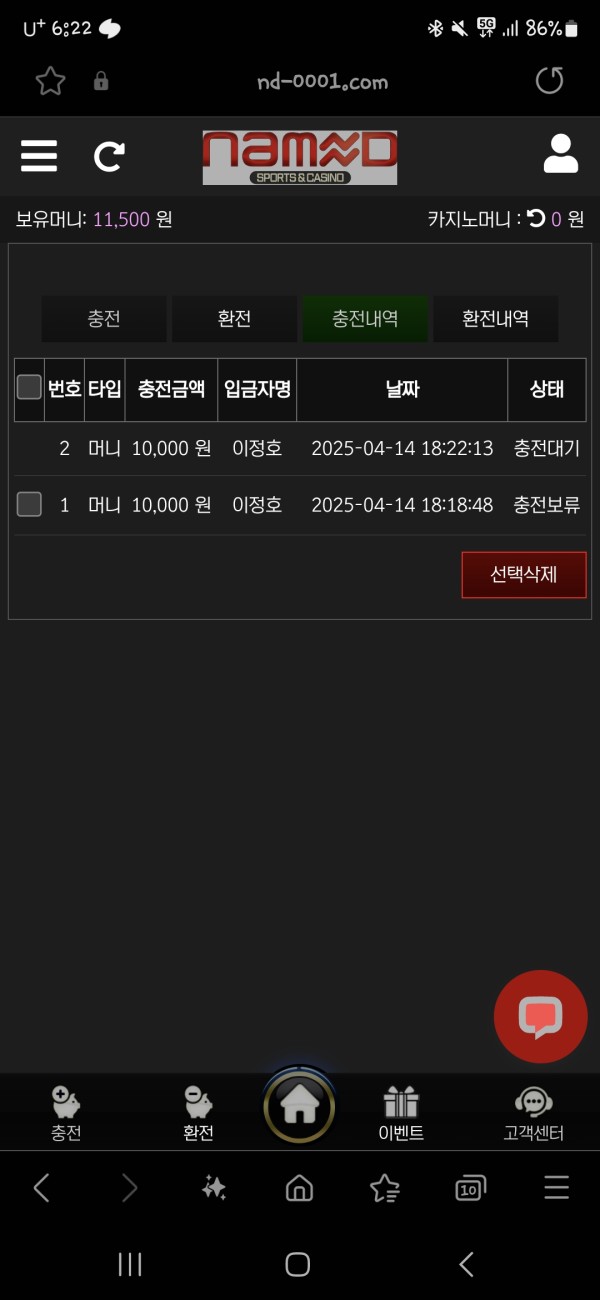
Task: Open 고객센터 support
Action: click(x=533, y=1113)
